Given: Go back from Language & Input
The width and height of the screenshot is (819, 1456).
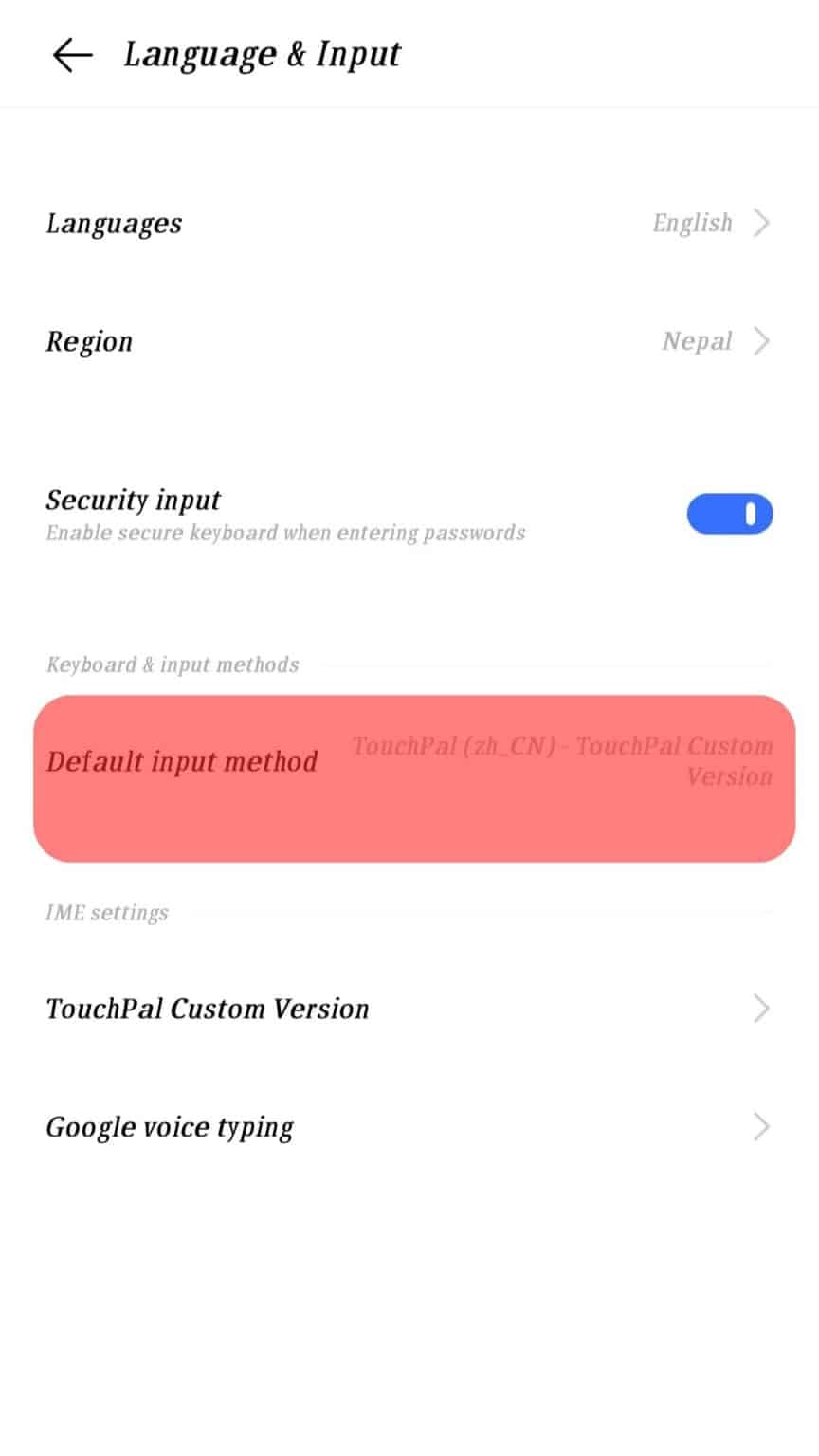Looking at the screenshot, I should coord(72,55).
